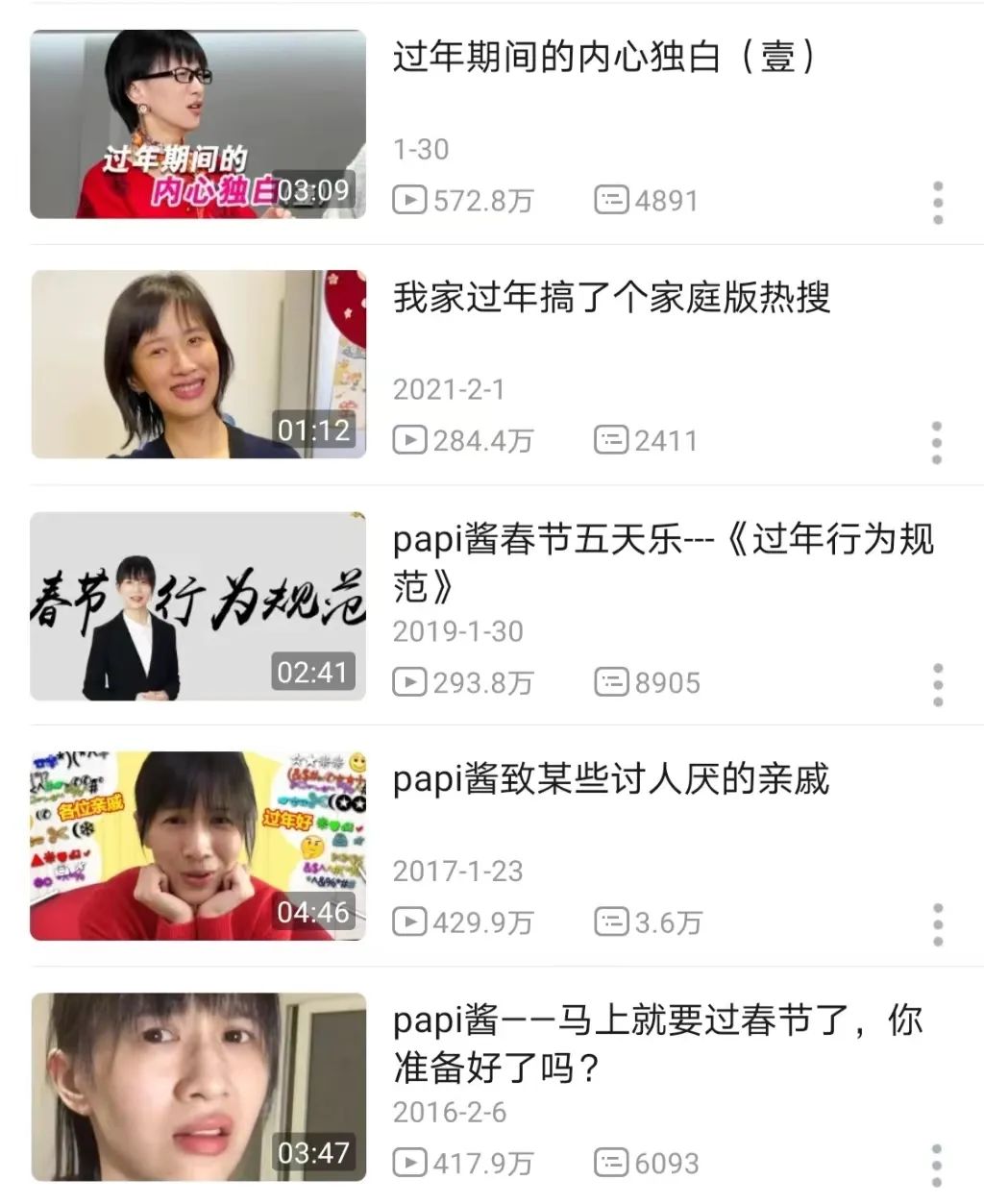Open more options for papi酱致某些讨人厌的亲戚
Screen dimensions: 984x1204
[x=938, y=924]
